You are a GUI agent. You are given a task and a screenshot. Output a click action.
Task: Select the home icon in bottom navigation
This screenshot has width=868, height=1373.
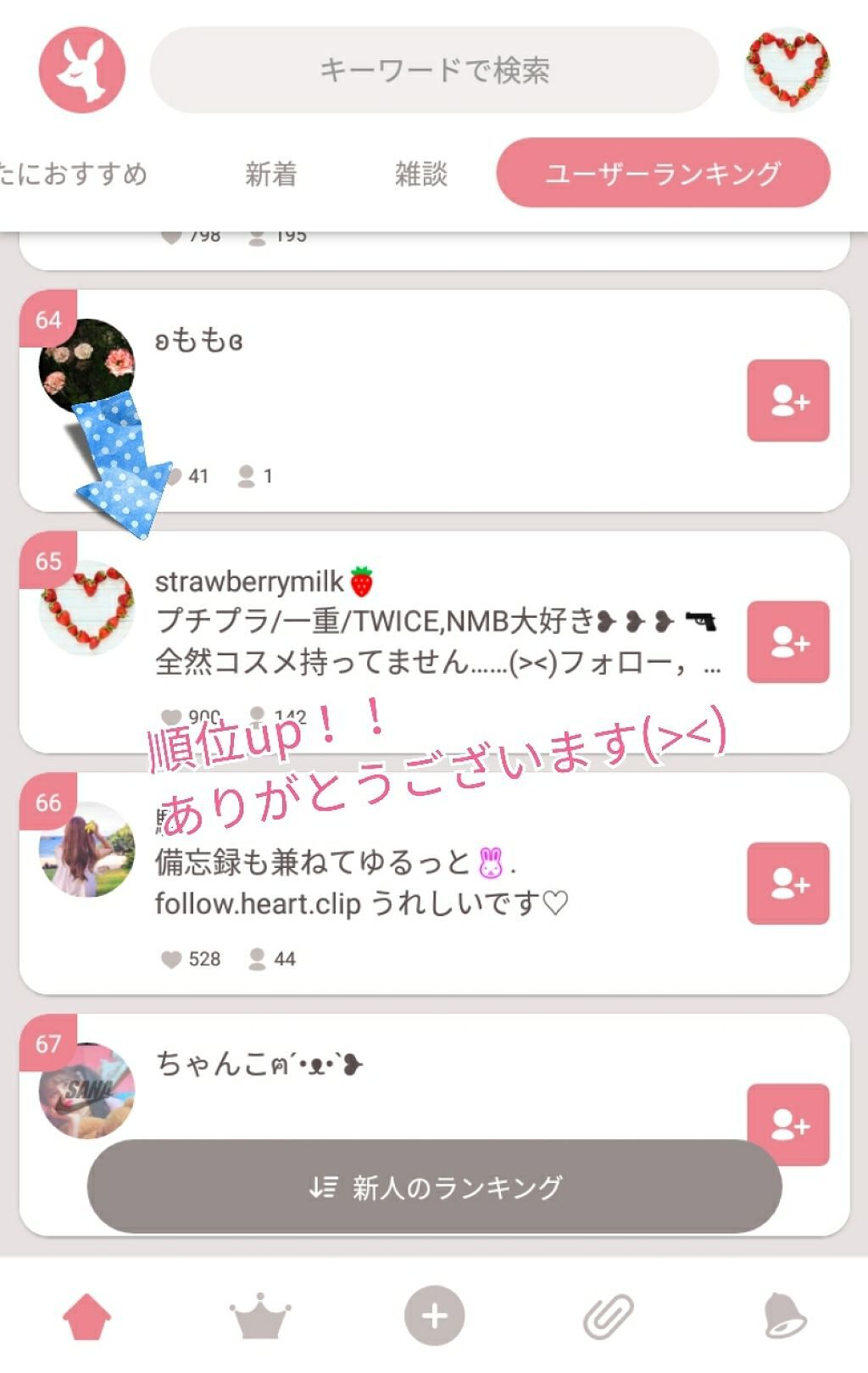point(86,1315)
